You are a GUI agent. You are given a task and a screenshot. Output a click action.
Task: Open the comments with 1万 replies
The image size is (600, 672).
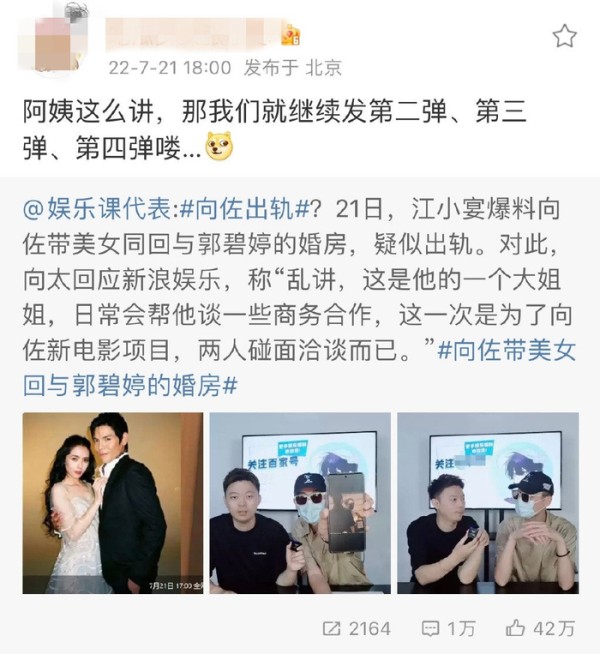[447, 628]
